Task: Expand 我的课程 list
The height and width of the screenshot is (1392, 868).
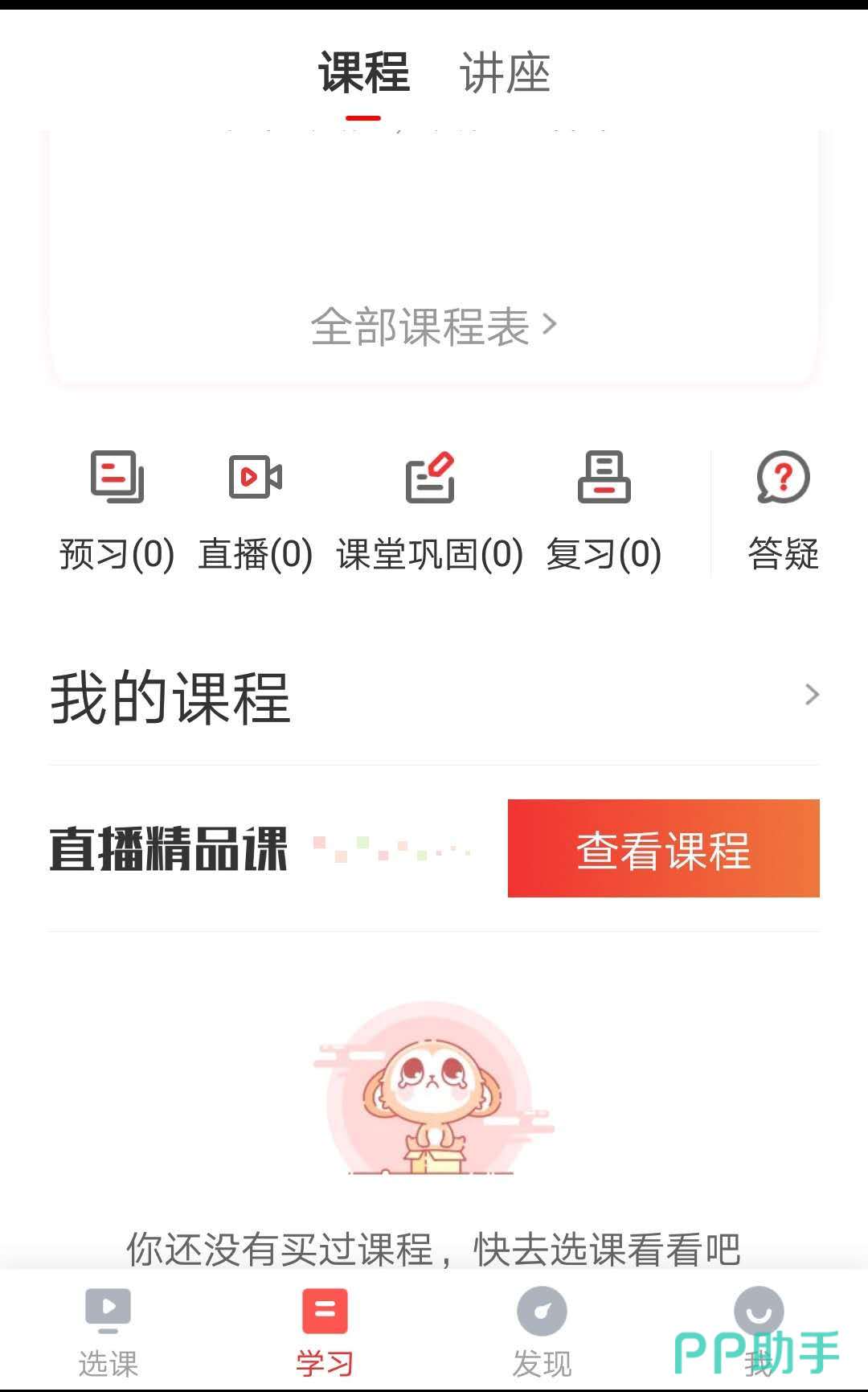Action: tap(434, 696)
